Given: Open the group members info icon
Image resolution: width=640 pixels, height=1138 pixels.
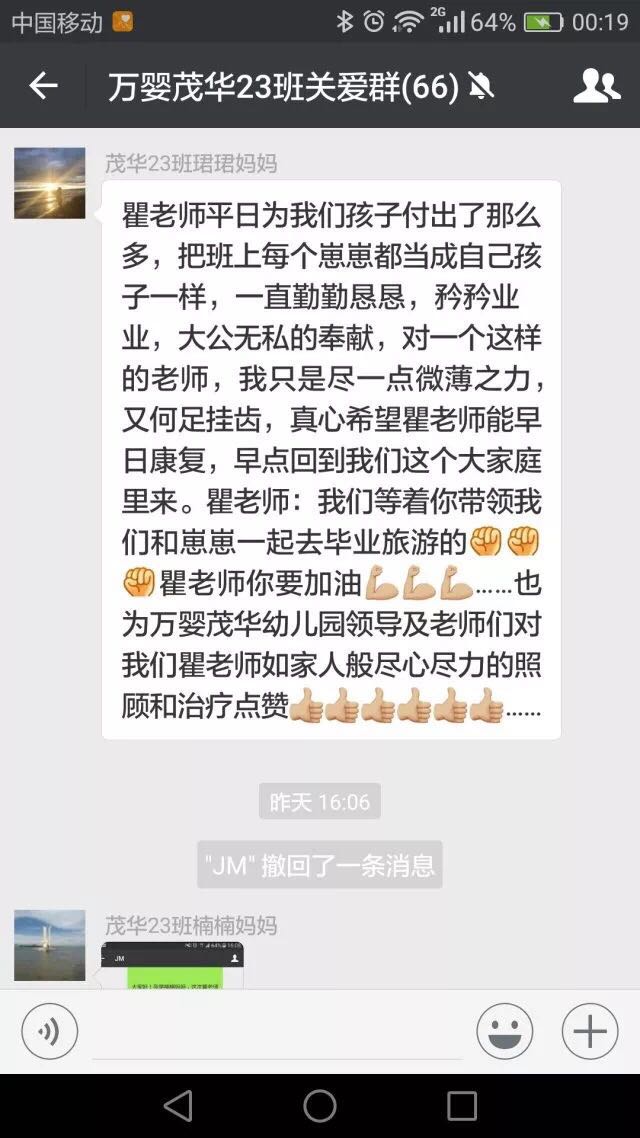Looking at the screenshot, I should click(596, 87).
